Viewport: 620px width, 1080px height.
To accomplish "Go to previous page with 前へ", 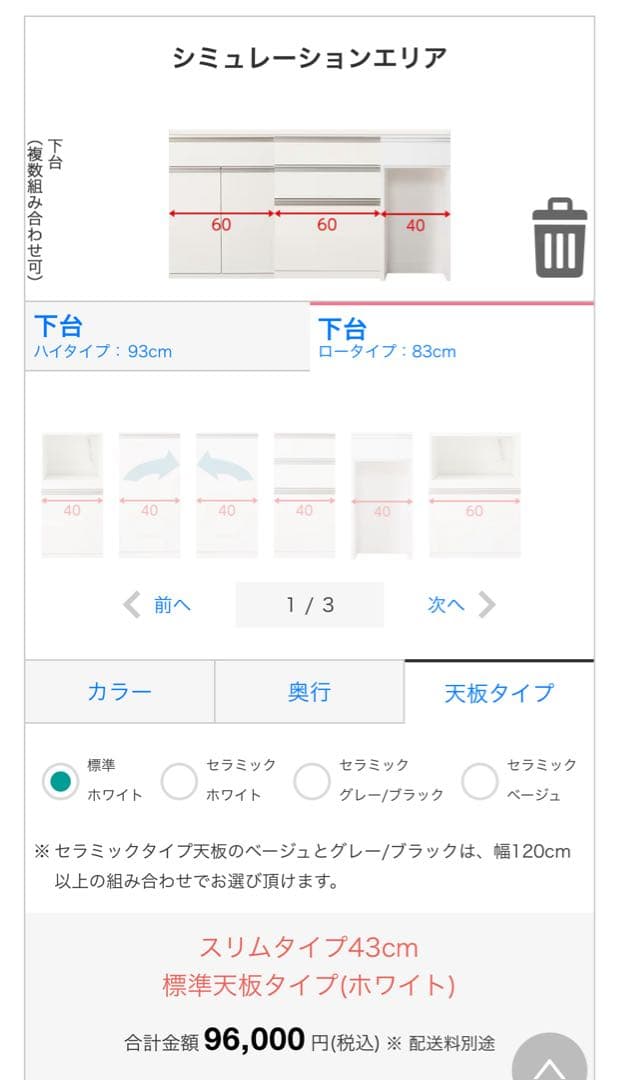I will pos(157,604).
